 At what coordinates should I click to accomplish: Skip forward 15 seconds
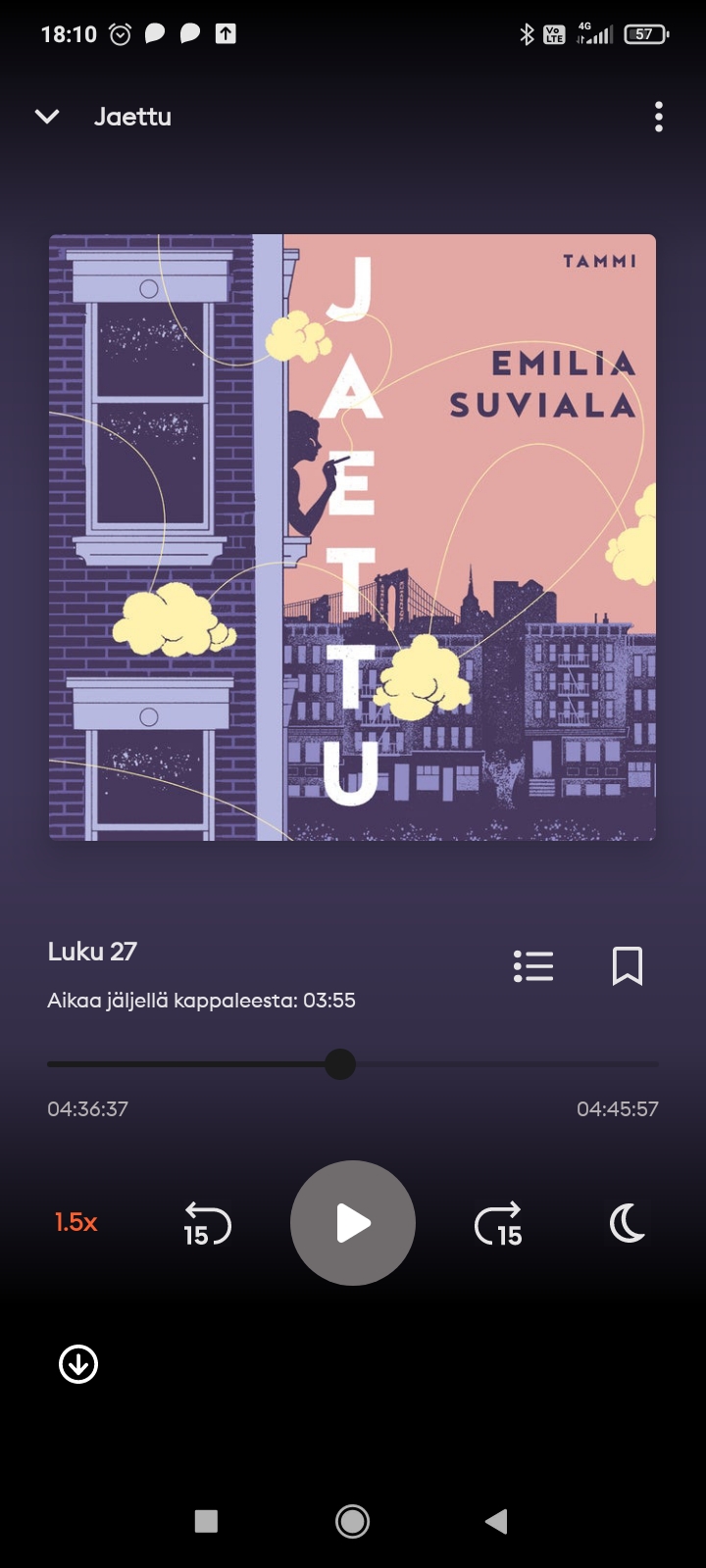point(498,1224)
